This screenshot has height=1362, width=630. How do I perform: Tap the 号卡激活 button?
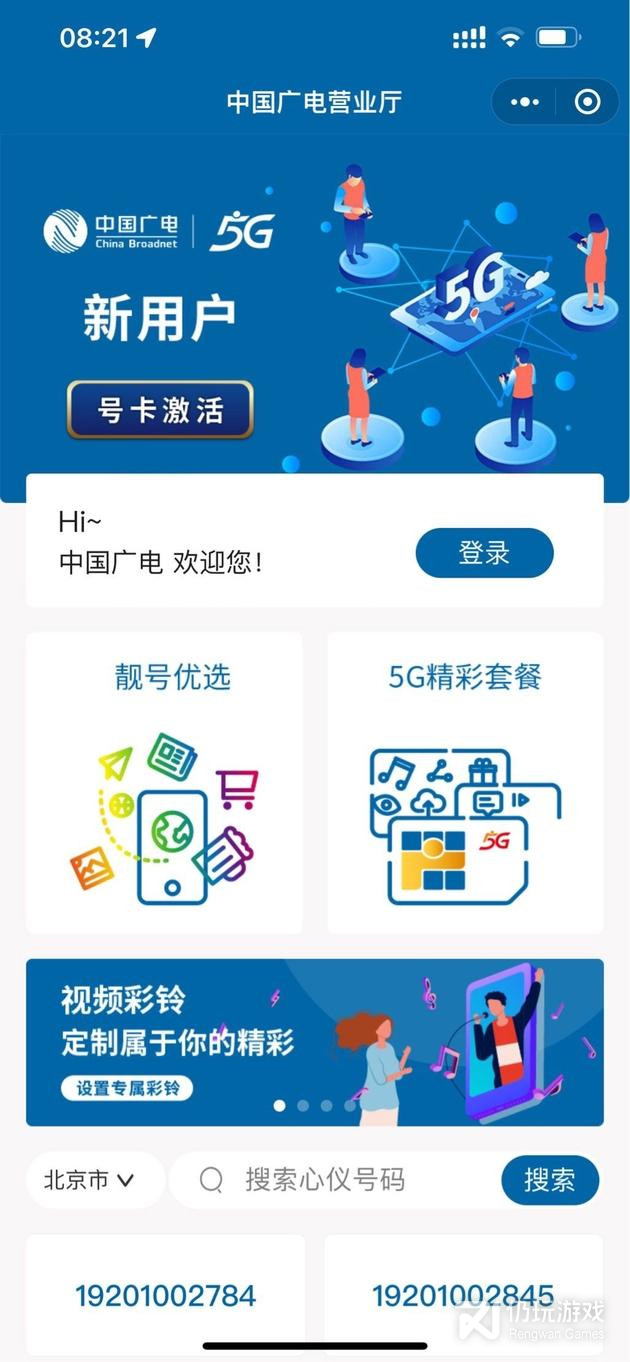tap(160, 410)
